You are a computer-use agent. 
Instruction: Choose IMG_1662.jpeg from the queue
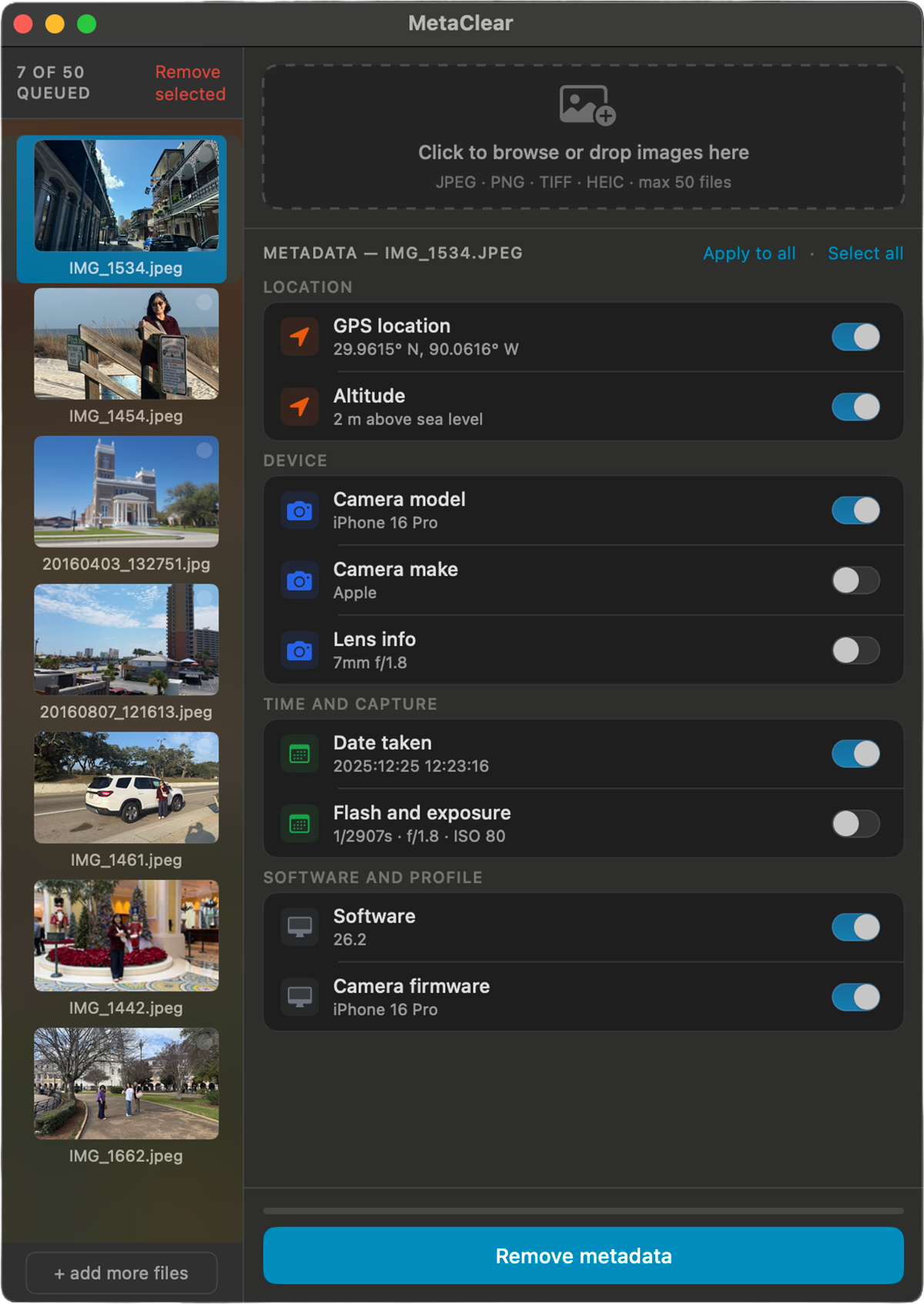click(x=126, y=1084)
